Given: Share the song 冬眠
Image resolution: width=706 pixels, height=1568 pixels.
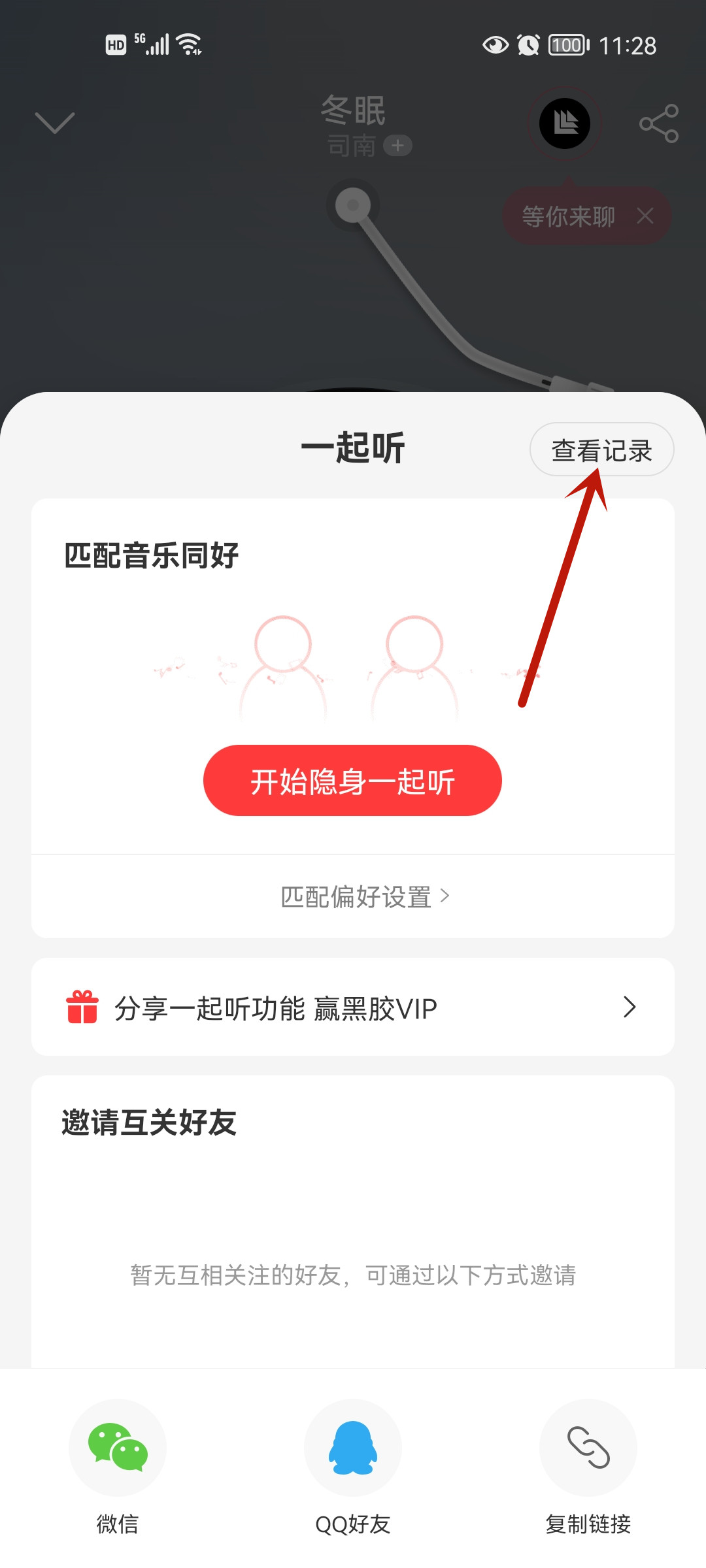Looking at the screenshot, I should pyautogui.click(x=658, y=123).
